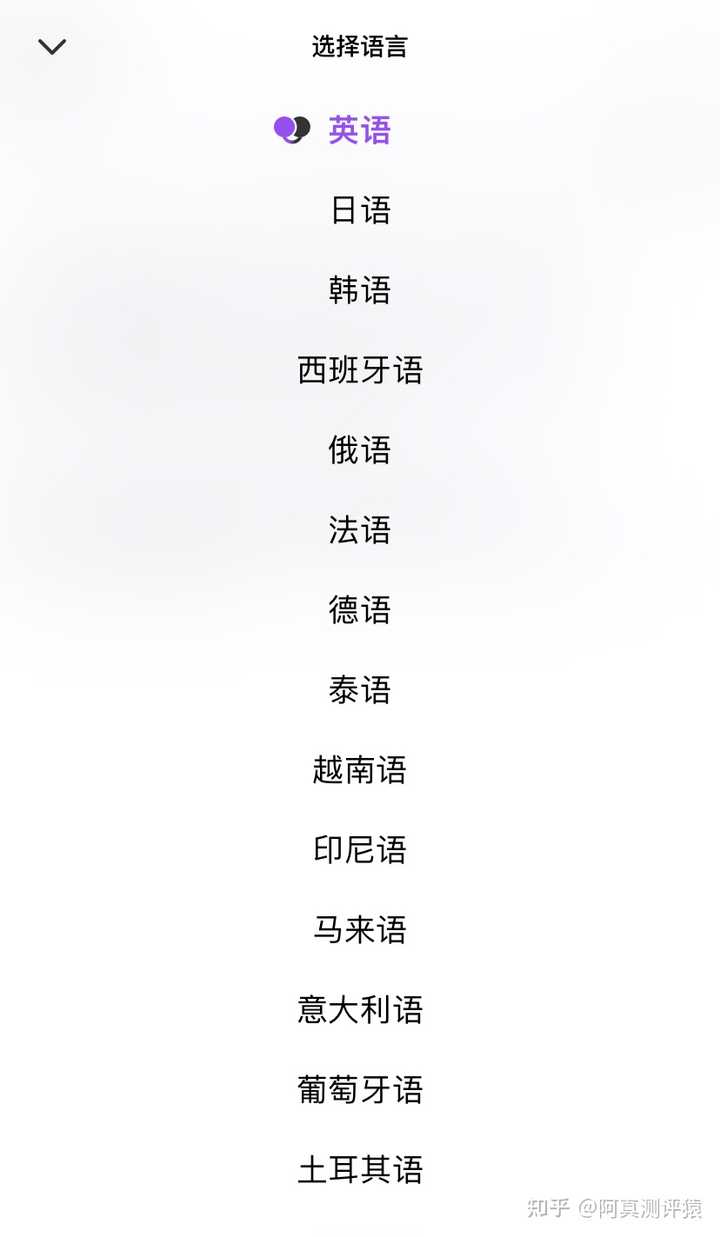The height and width of the screenshot is (1237, 720).
Task: Choose 越南语 from the options
Action: [359, 770]
